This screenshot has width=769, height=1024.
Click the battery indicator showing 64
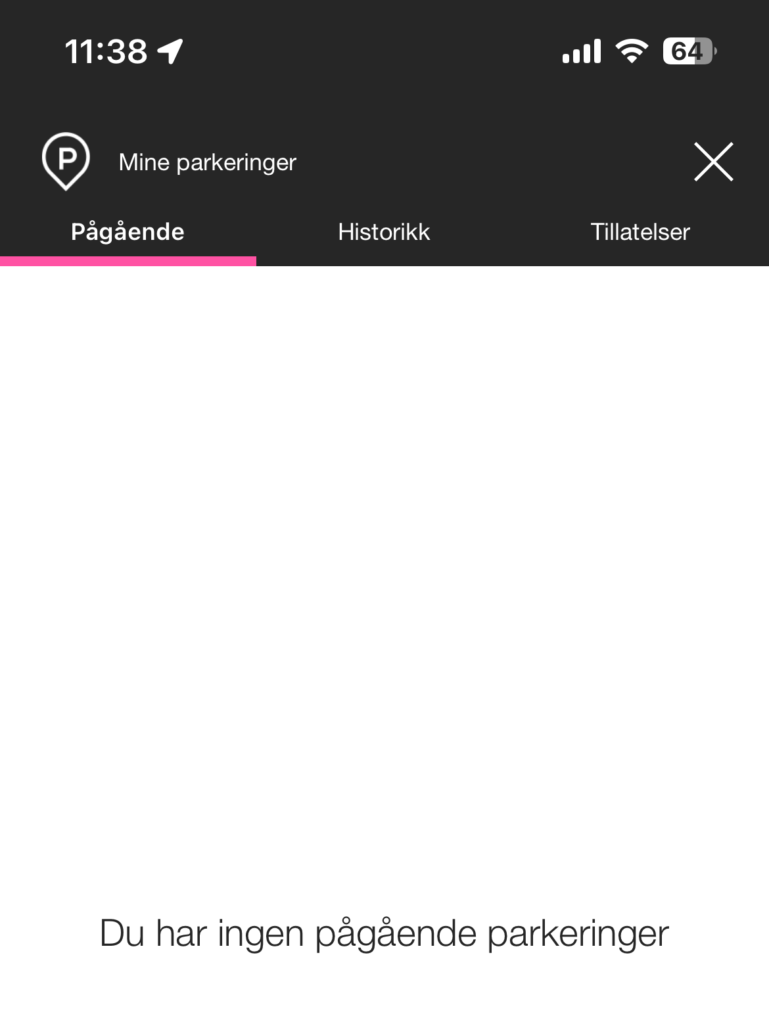click(x=688, y=50)
